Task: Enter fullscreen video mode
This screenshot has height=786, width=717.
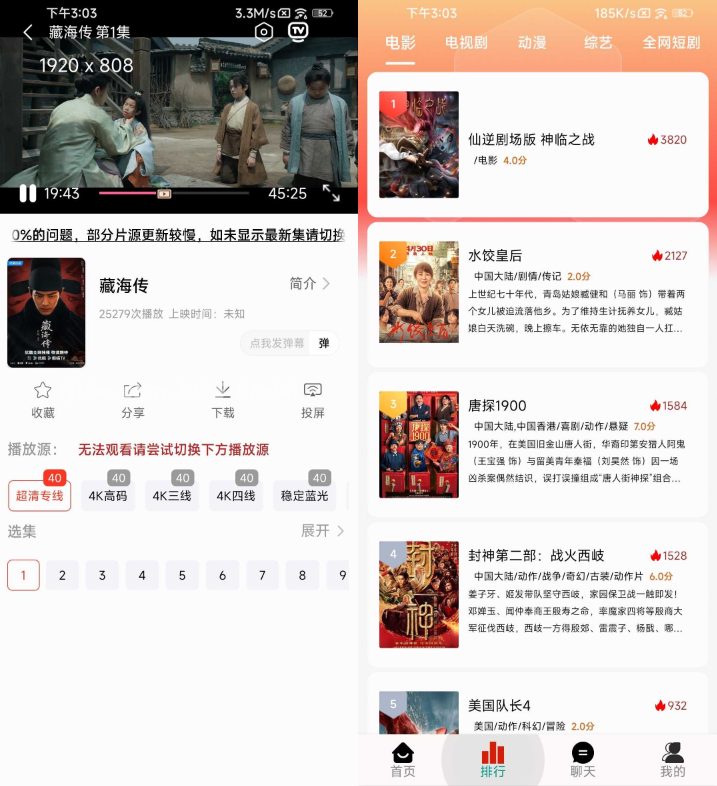Action: (331, 193)
